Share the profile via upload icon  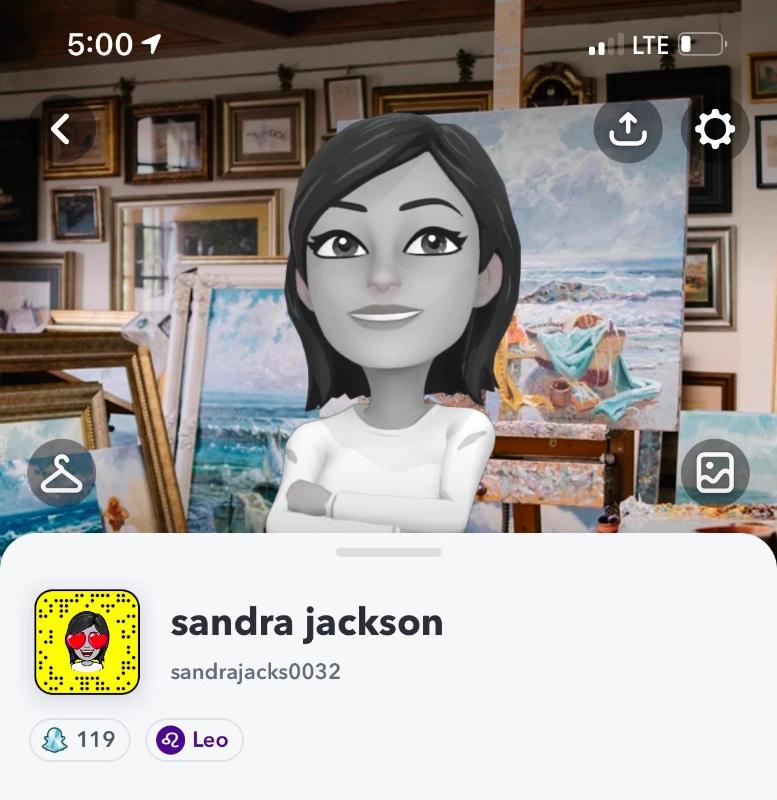point(628,128)
